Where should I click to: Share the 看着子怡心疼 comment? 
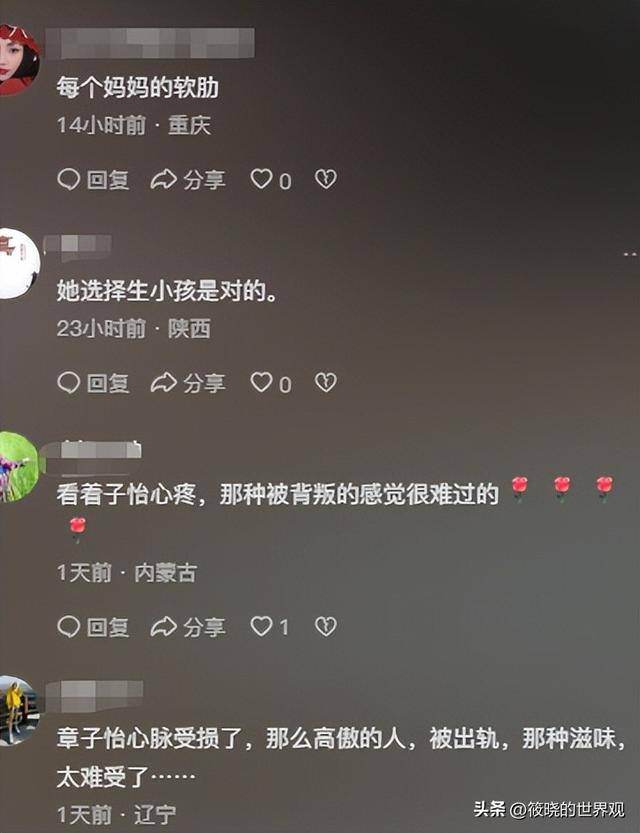(x=188, y=627)
